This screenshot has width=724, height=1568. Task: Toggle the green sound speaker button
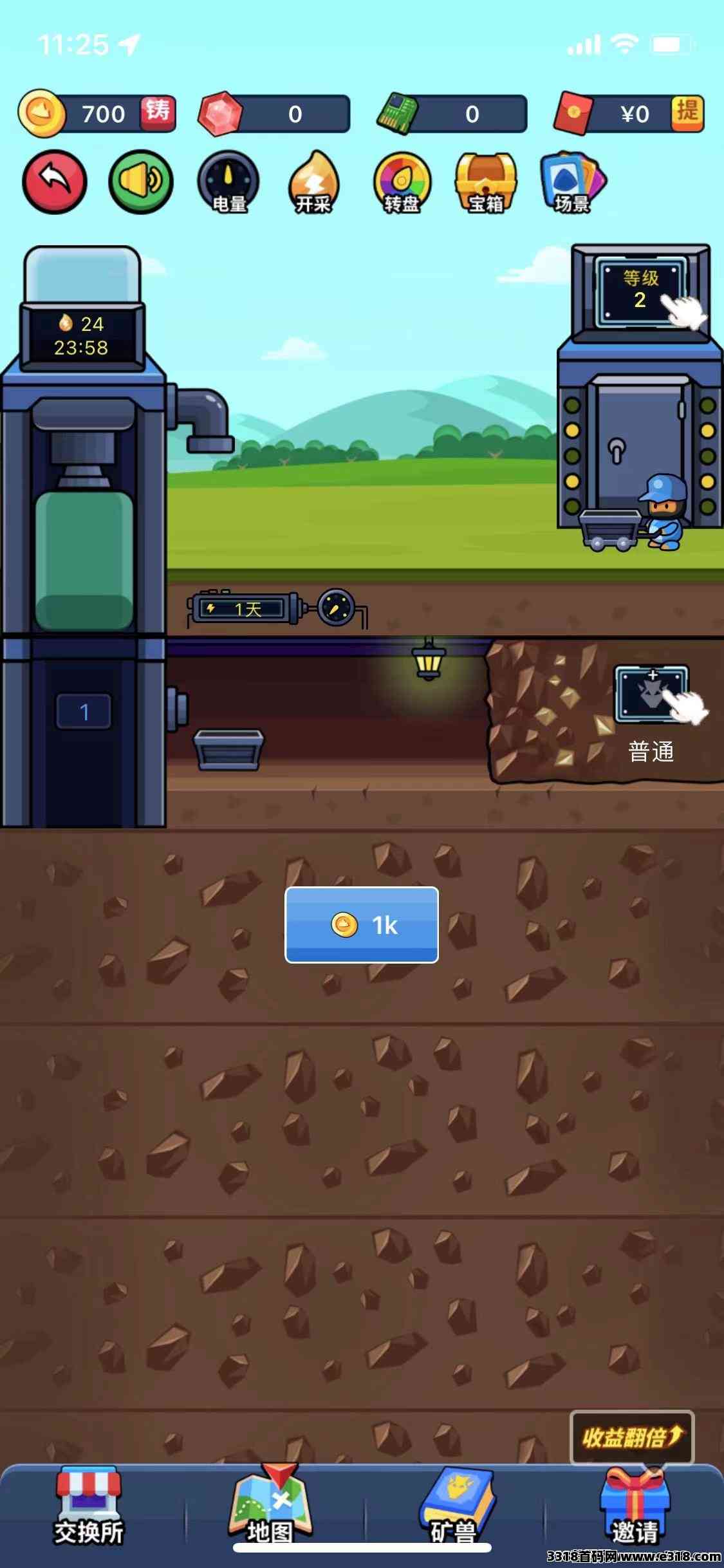coord(141,182)
